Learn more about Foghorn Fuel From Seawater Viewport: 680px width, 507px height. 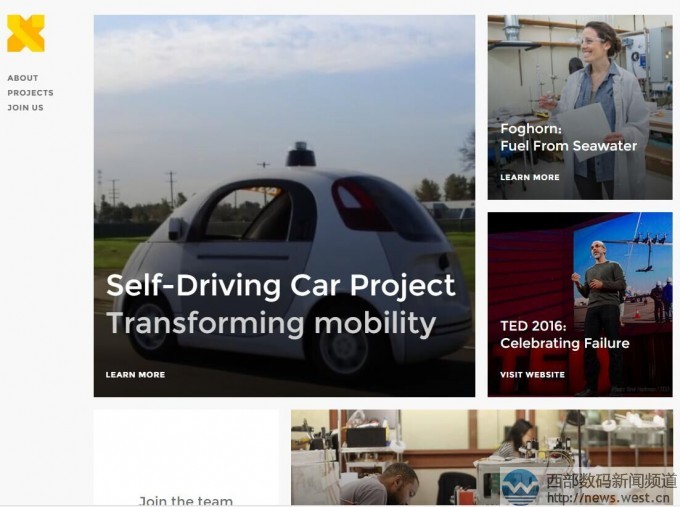(x=530, y=177)
